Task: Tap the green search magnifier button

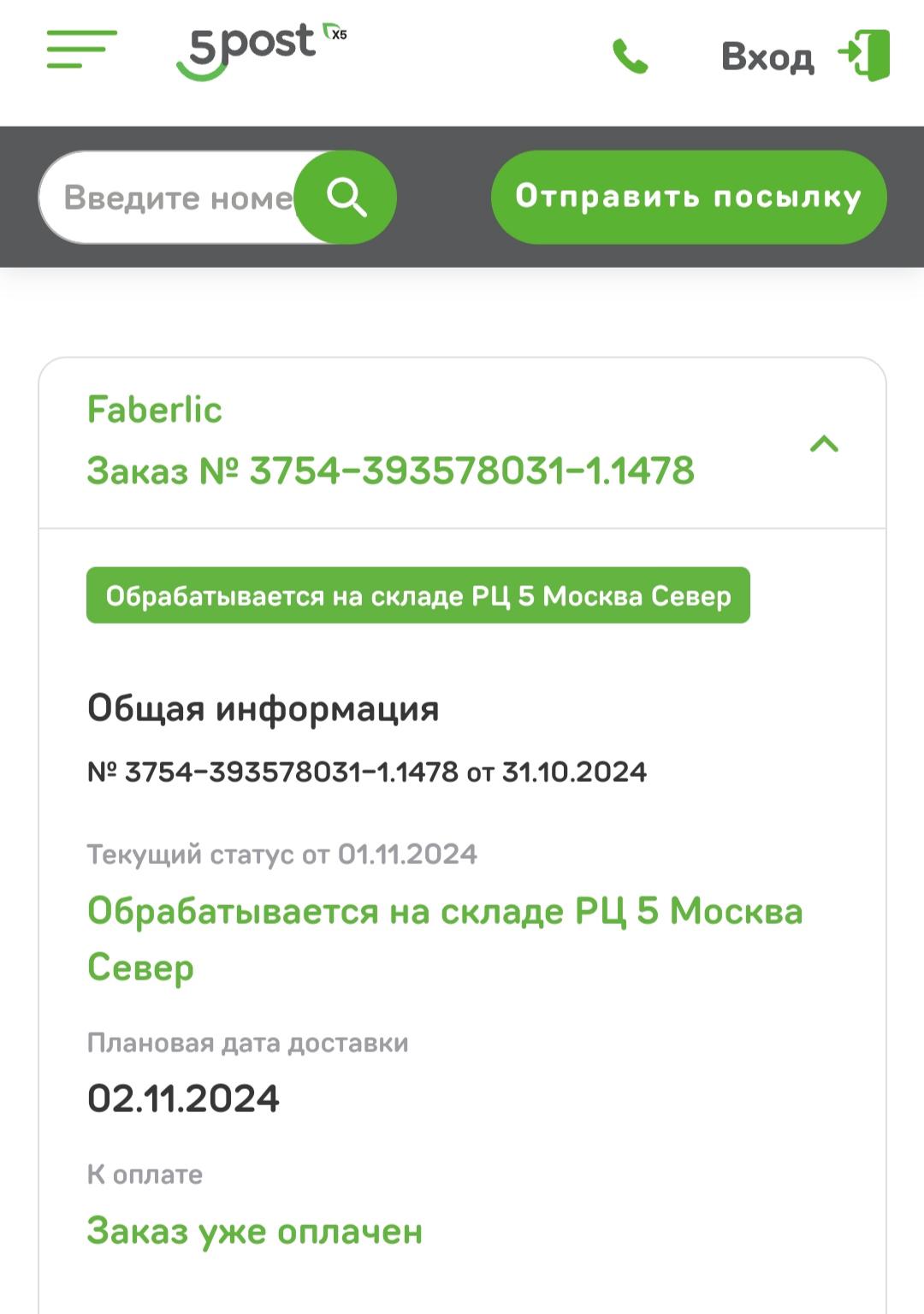Action: point(346,198)
